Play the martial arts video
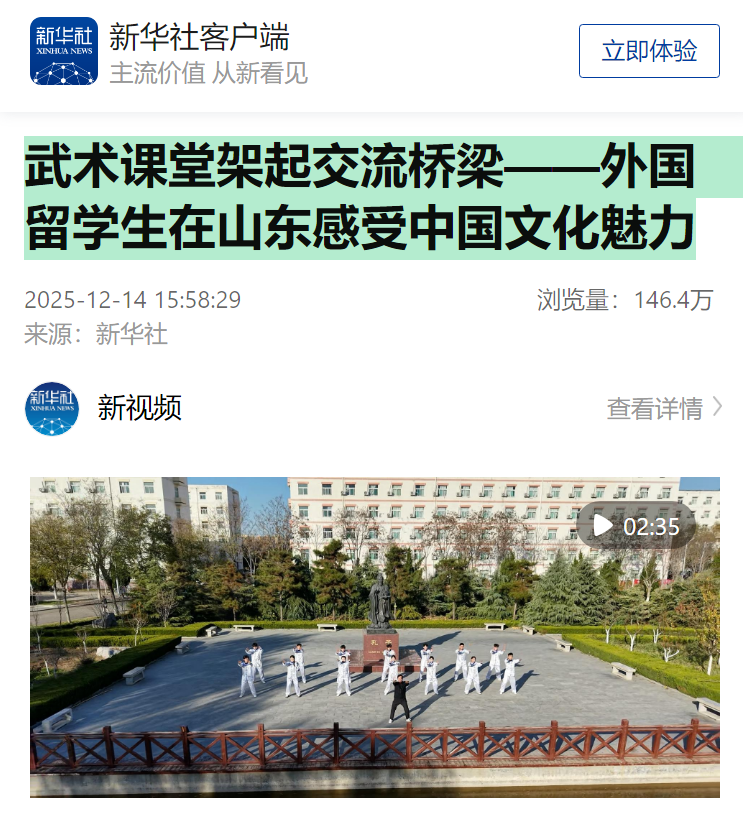The height and width of the screenshot is (820, 743). pyautogui.click(x=603, y=526)
